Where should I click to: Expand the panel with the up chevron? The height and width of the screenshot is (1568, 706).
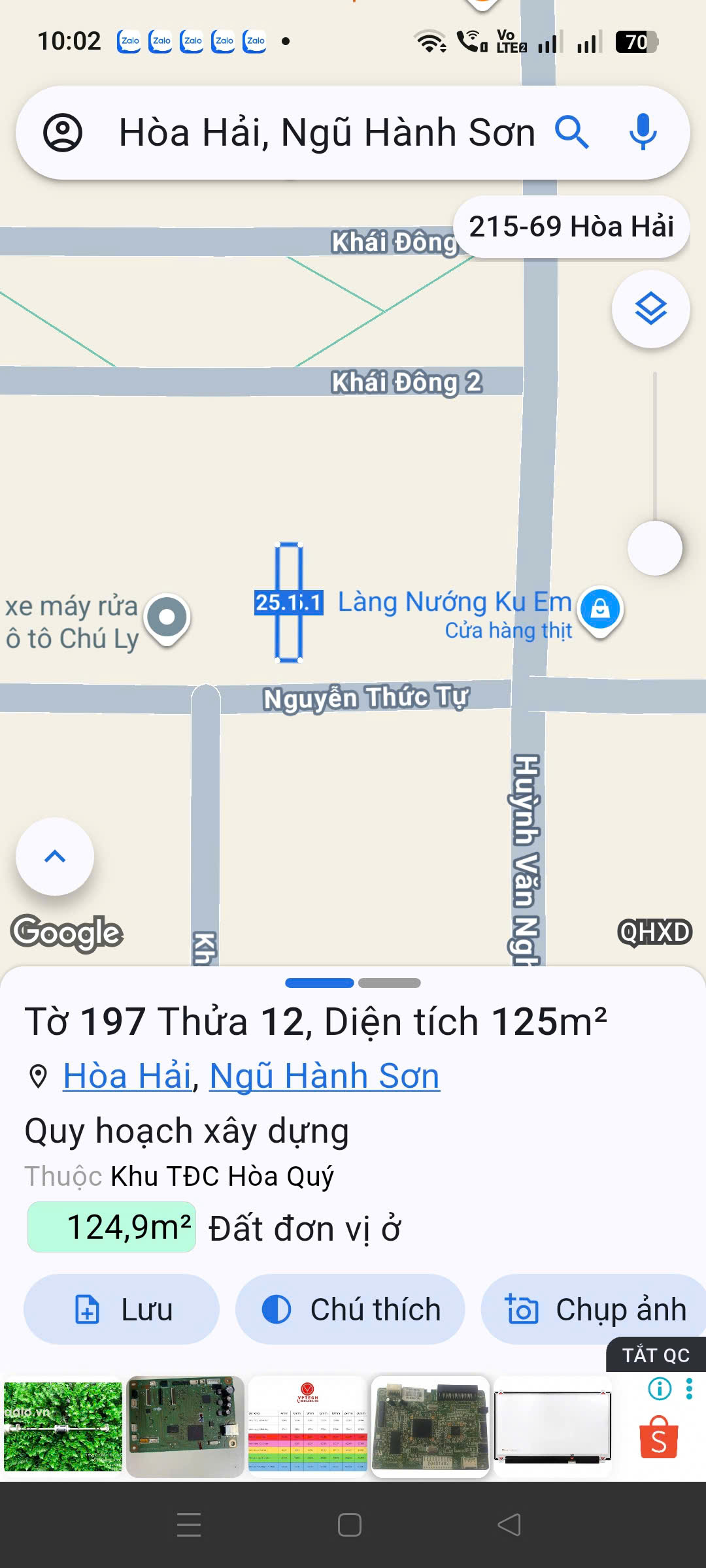click(55, 857)
